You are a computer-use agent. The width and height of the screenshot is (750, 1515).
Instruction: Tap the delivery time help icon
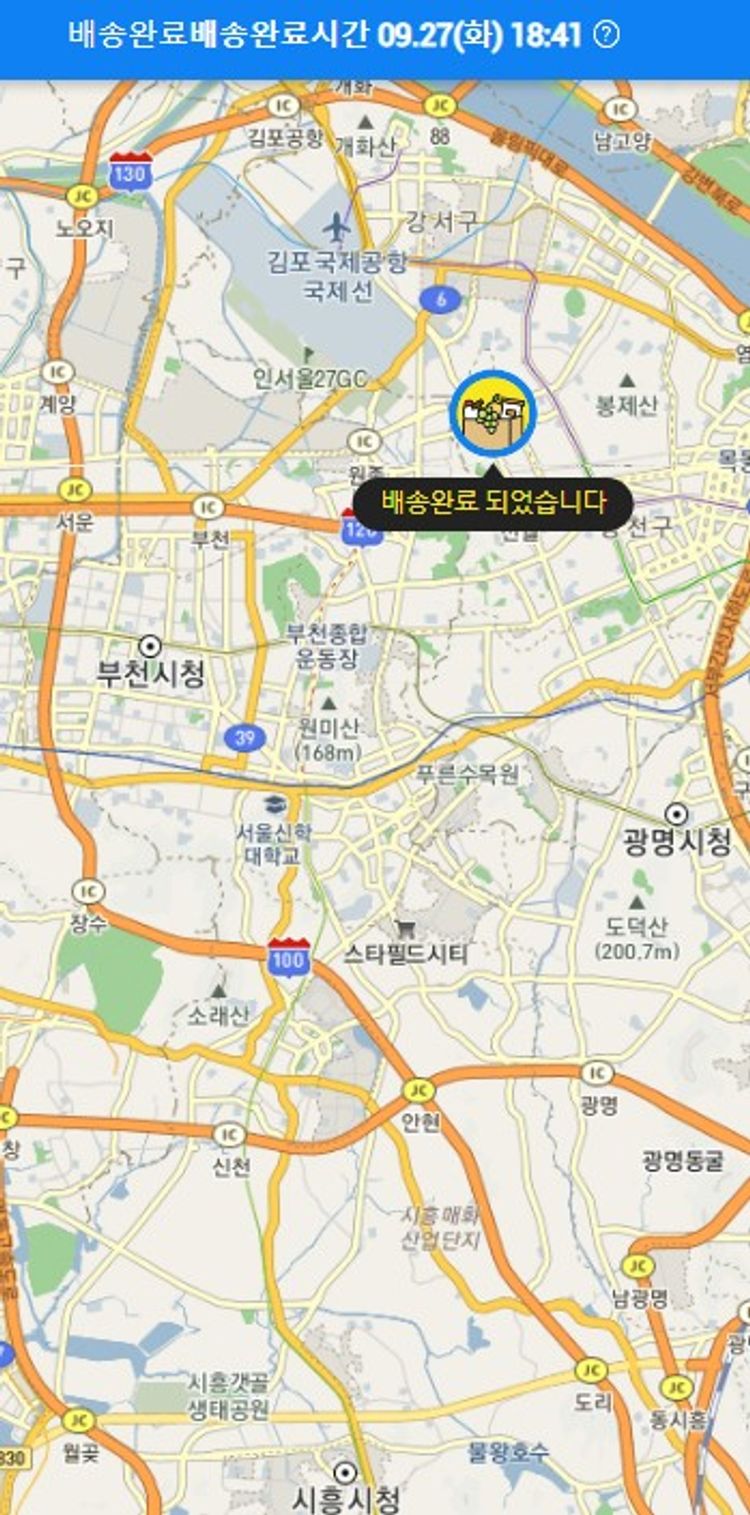[606, 36]
